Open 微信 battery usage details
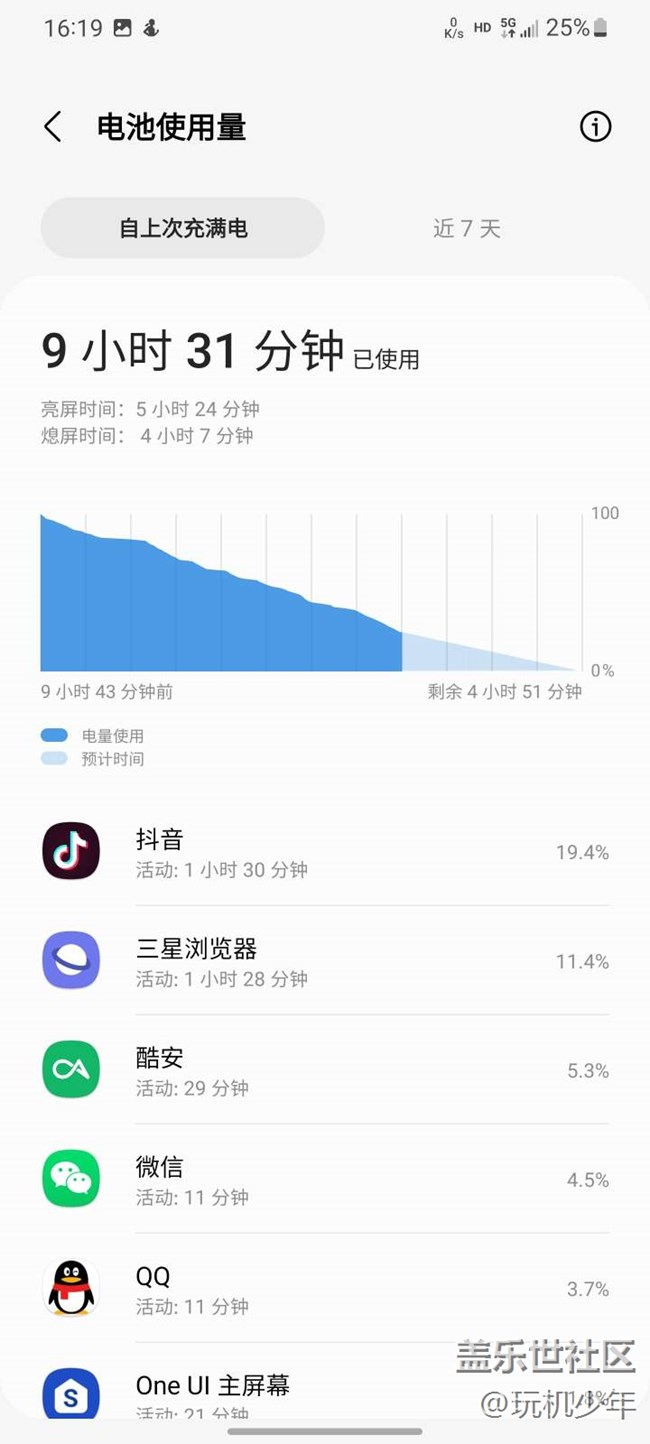Viewport: 650px width, 1444px height. tap(325, 1179)
